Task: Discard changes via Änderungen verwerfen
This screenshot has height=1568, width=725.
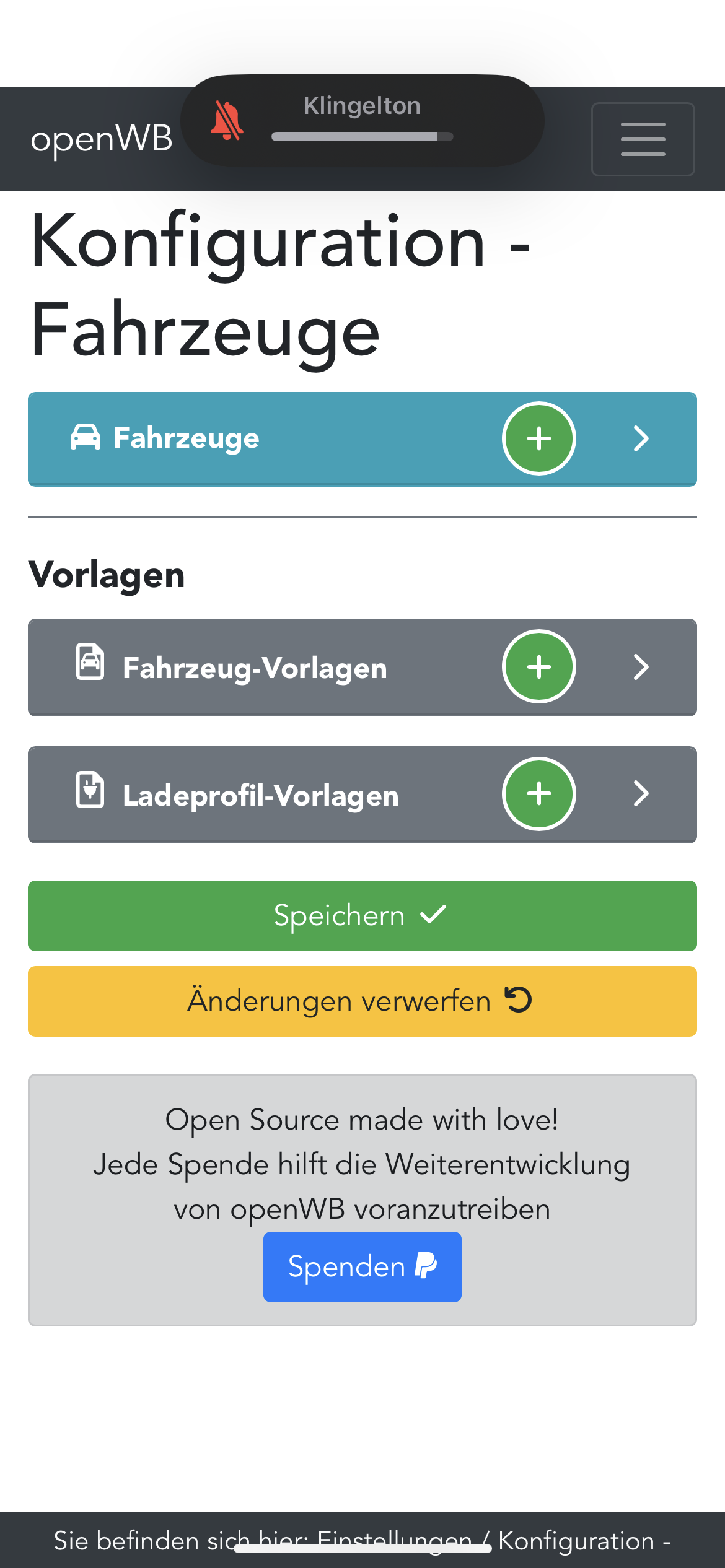Action: pyautogui.click(x=362, y=1001)
